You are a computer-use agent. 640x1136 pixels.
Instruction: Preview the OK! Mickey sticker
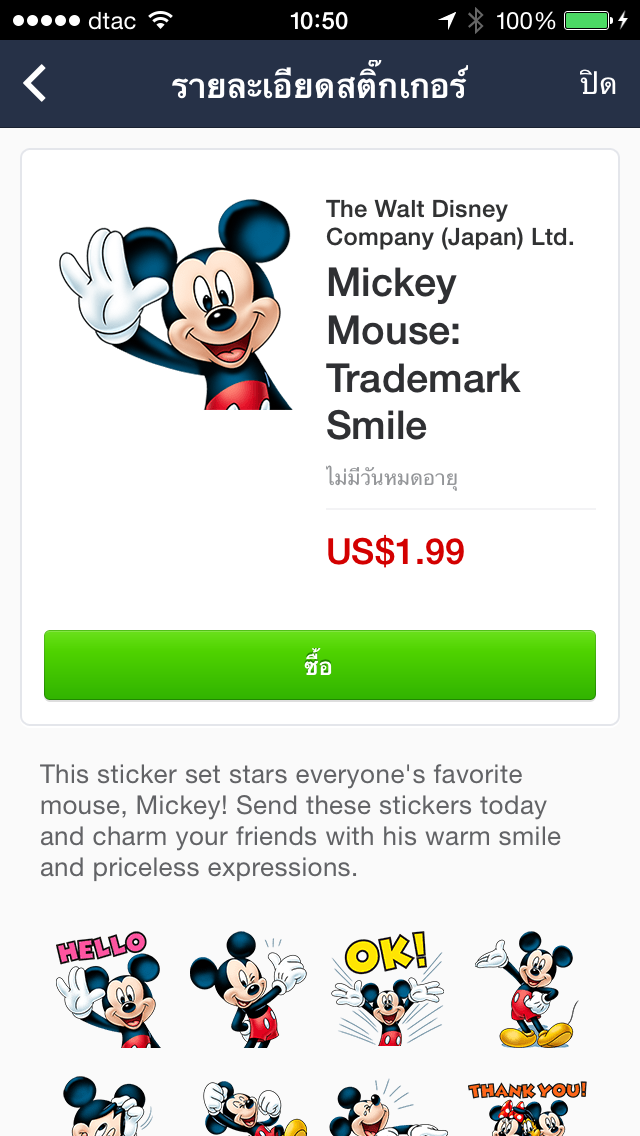pyautogui.click(x=387, y=988)
